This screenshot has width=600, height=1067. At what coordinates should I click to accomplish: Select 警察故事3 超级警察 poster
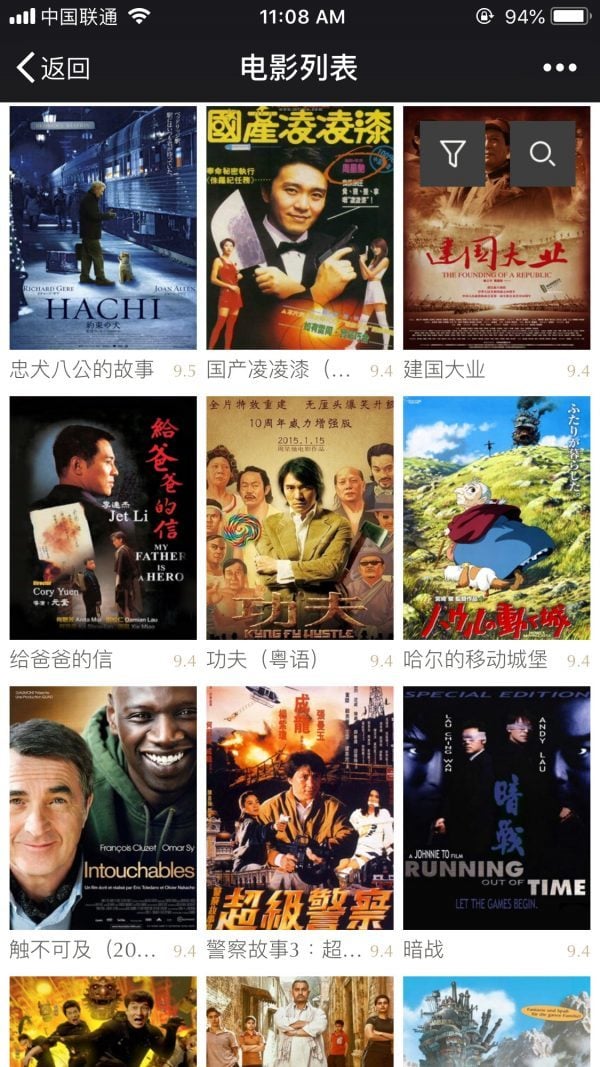(x=299, y=808)
